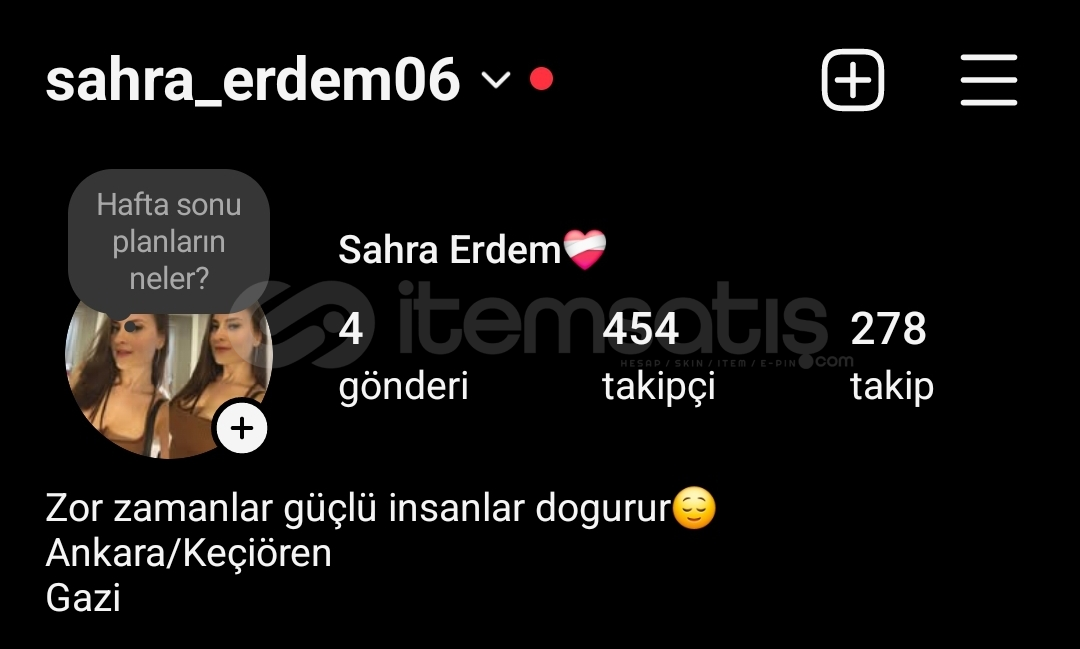Open the hamburger menu
The width and height of the screenshot is (1080, 649).
(988, 80)
